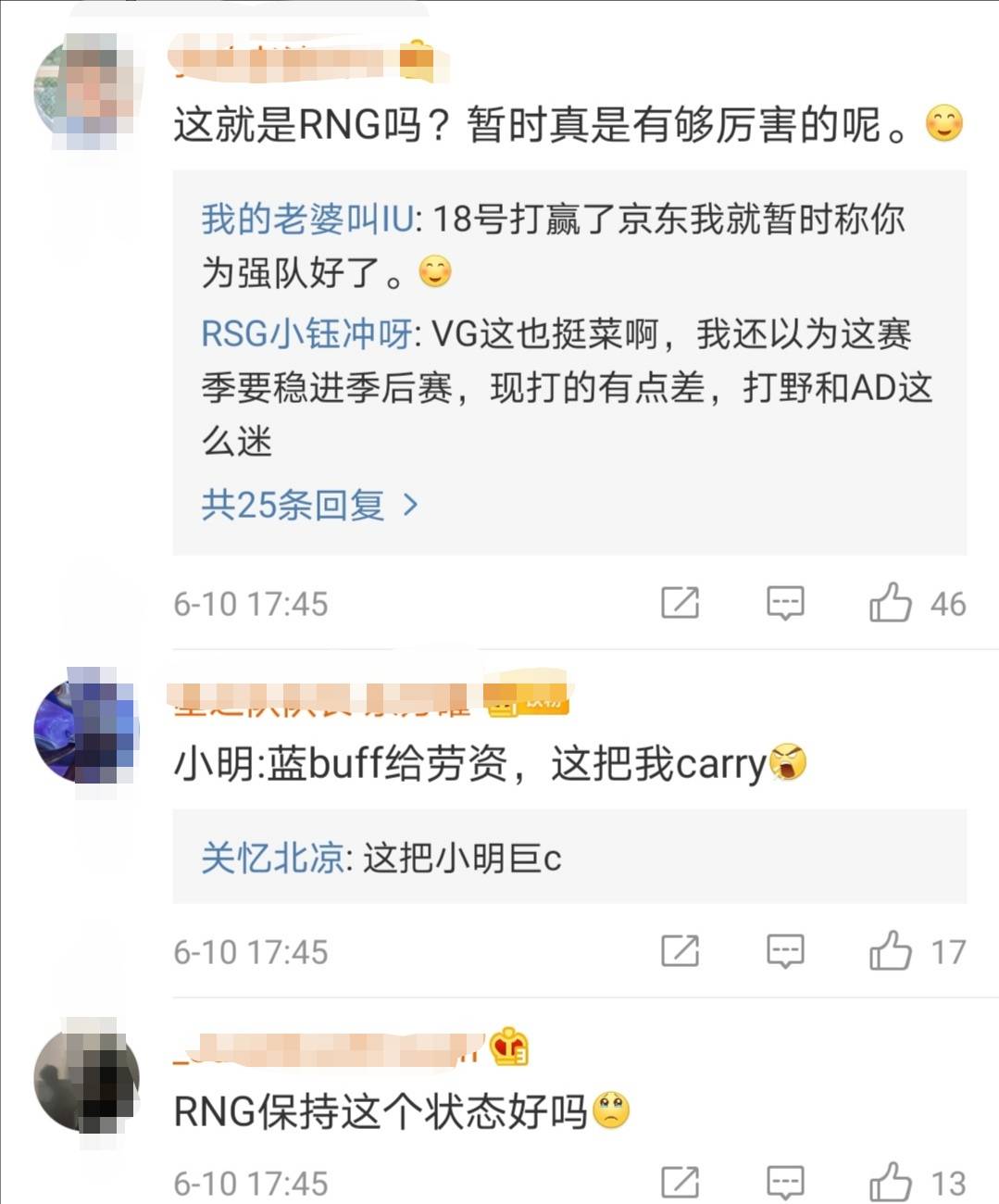Repost the 这就是RNG吗 comment

680,603
